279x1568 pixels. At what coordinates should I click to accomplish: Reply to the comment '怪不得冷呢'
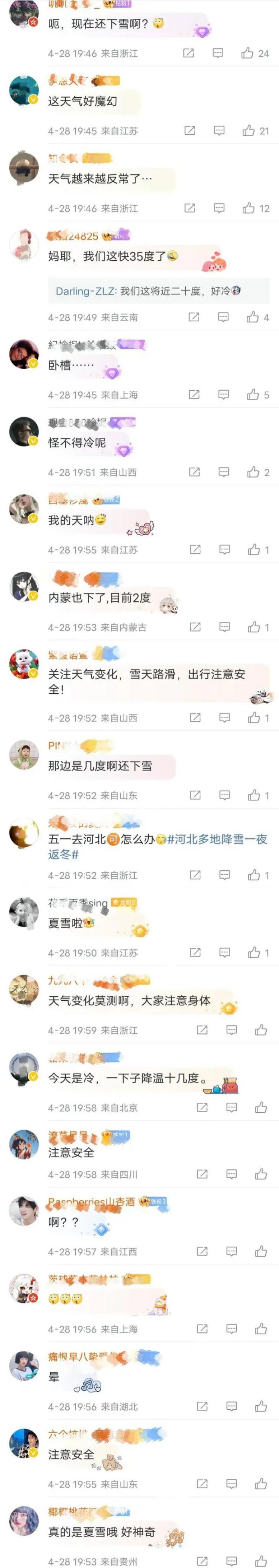[224, 472]
